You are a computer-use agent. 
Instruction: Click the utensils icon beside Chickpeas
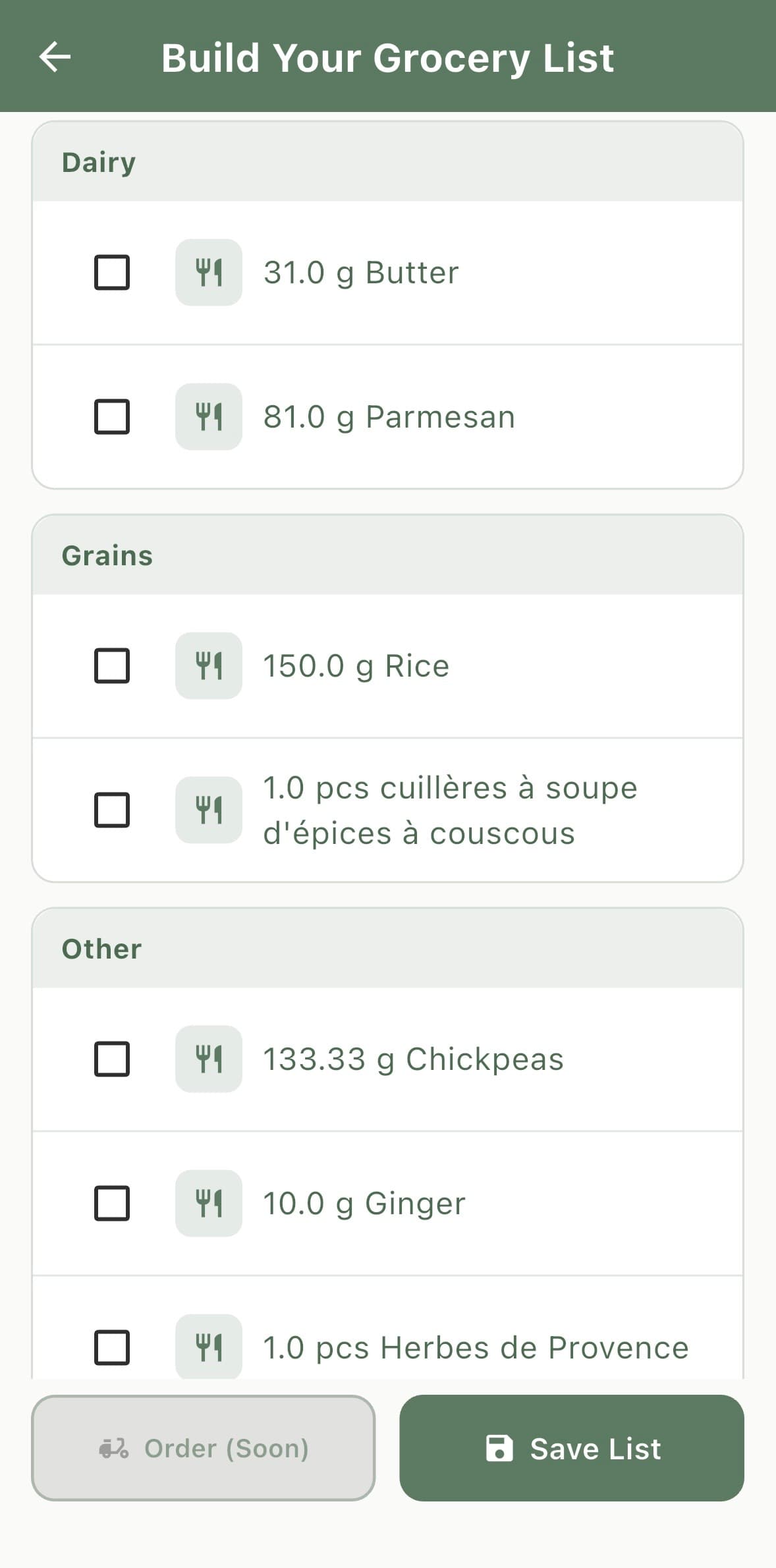point(209,1059)
